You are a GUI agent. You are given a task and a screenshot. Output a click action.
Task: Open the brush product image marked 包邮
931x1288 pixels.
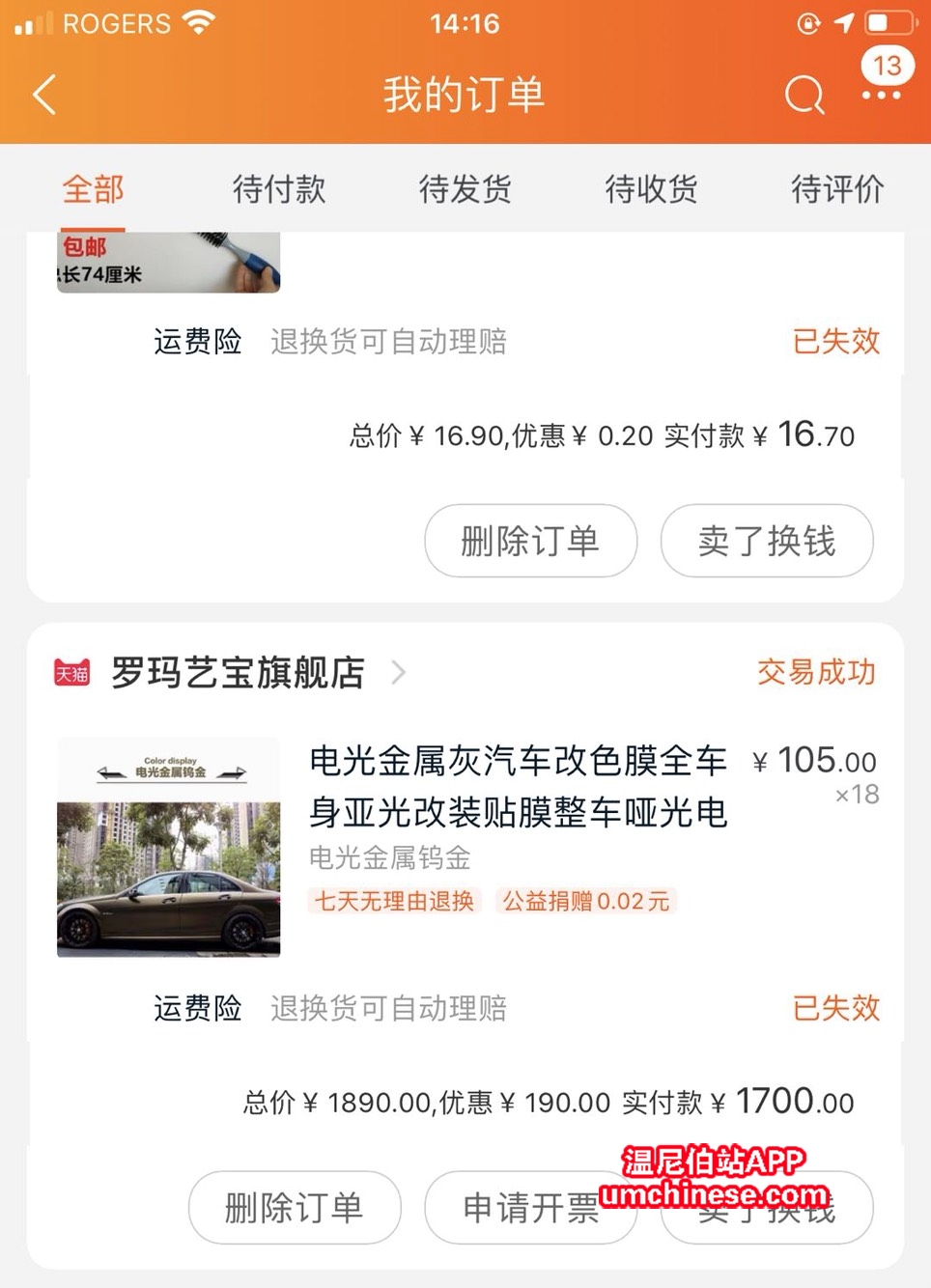[169, 262]
